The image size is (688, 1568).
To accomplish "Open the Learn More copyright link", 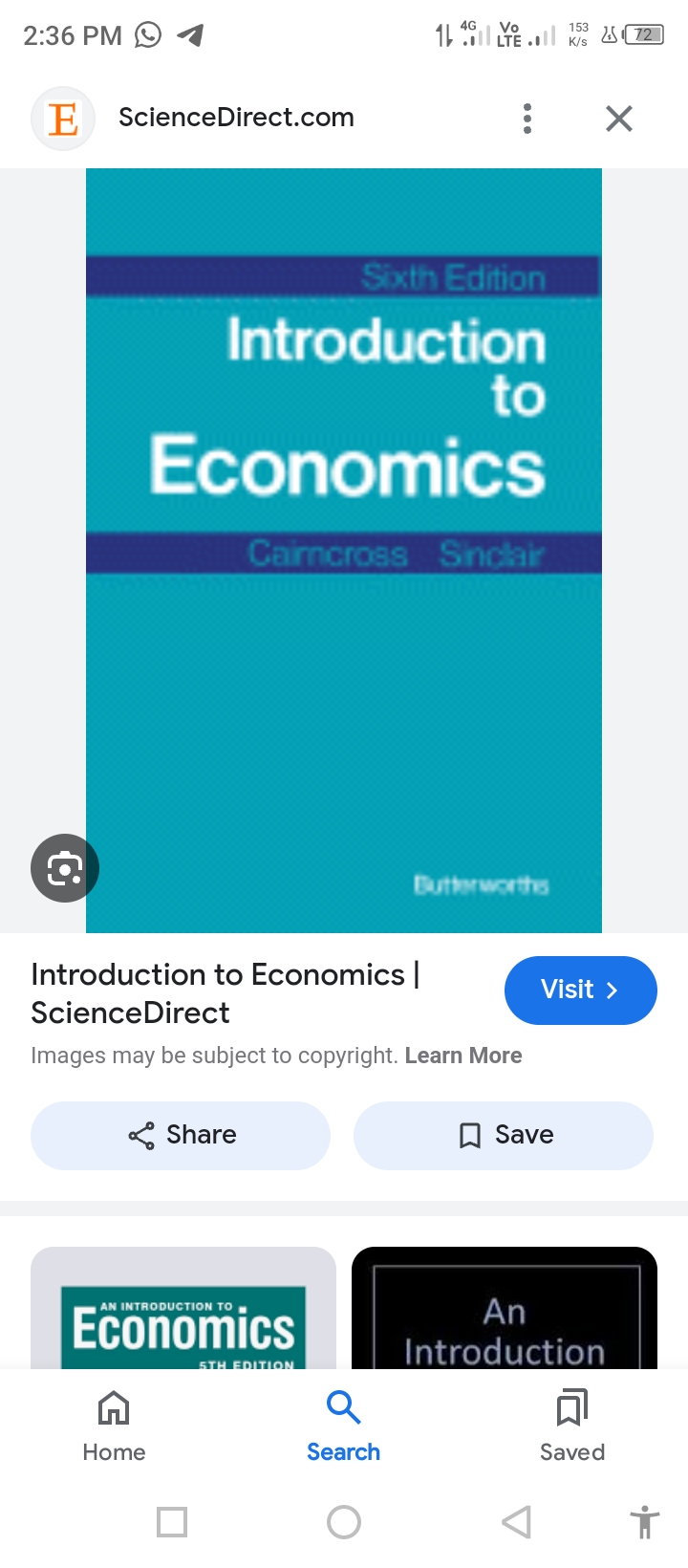I will pyautogui.click(x=462, y=1056).
